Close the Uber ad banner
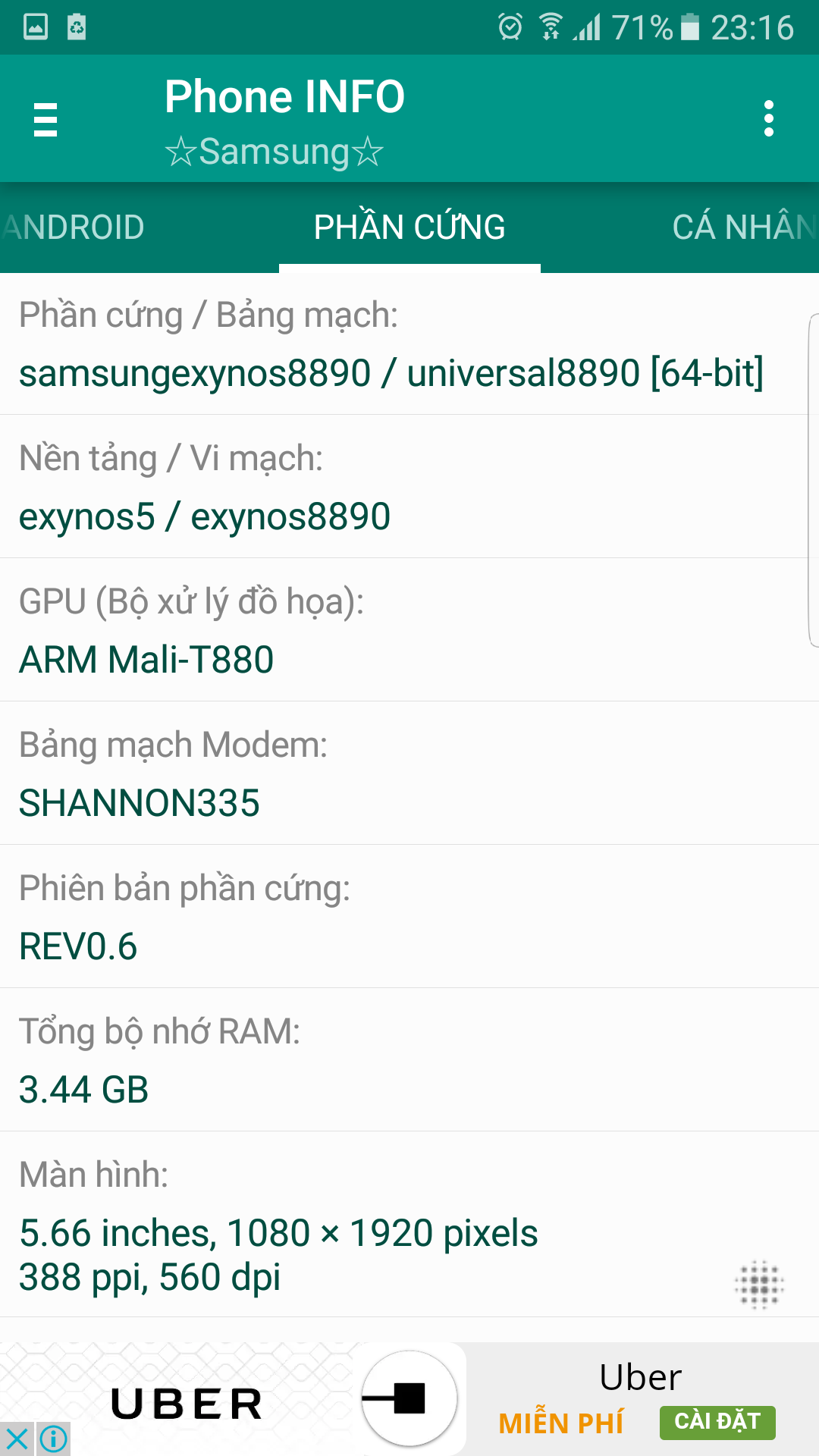This screenshot has height=1456, width=819. click(x=17, y=1439)
